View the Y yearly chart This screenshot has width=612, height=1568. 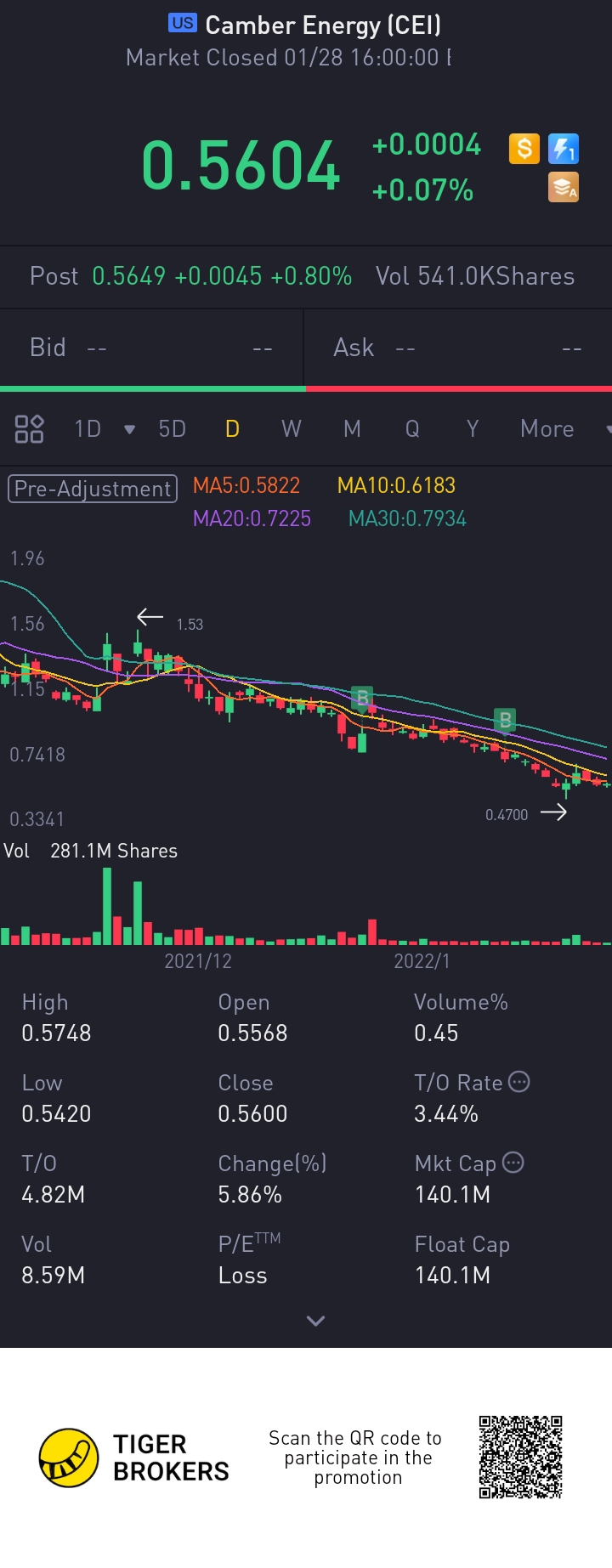click(473, 429)
